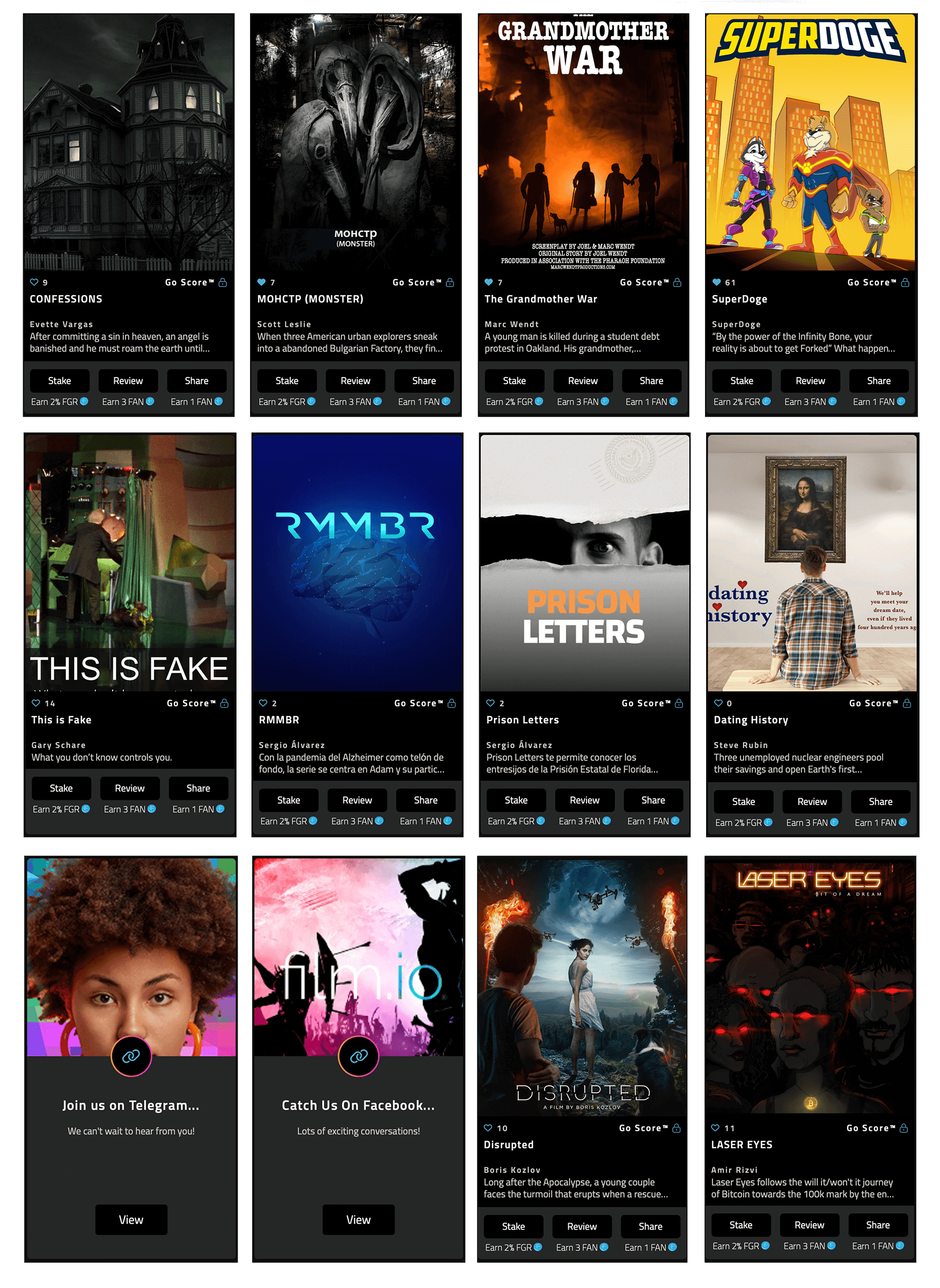Image resolution: width=940 pixels, height=1288 pixels.
Task: Like the CONFESSIONS project with the heart
Action: pos(34,282)
